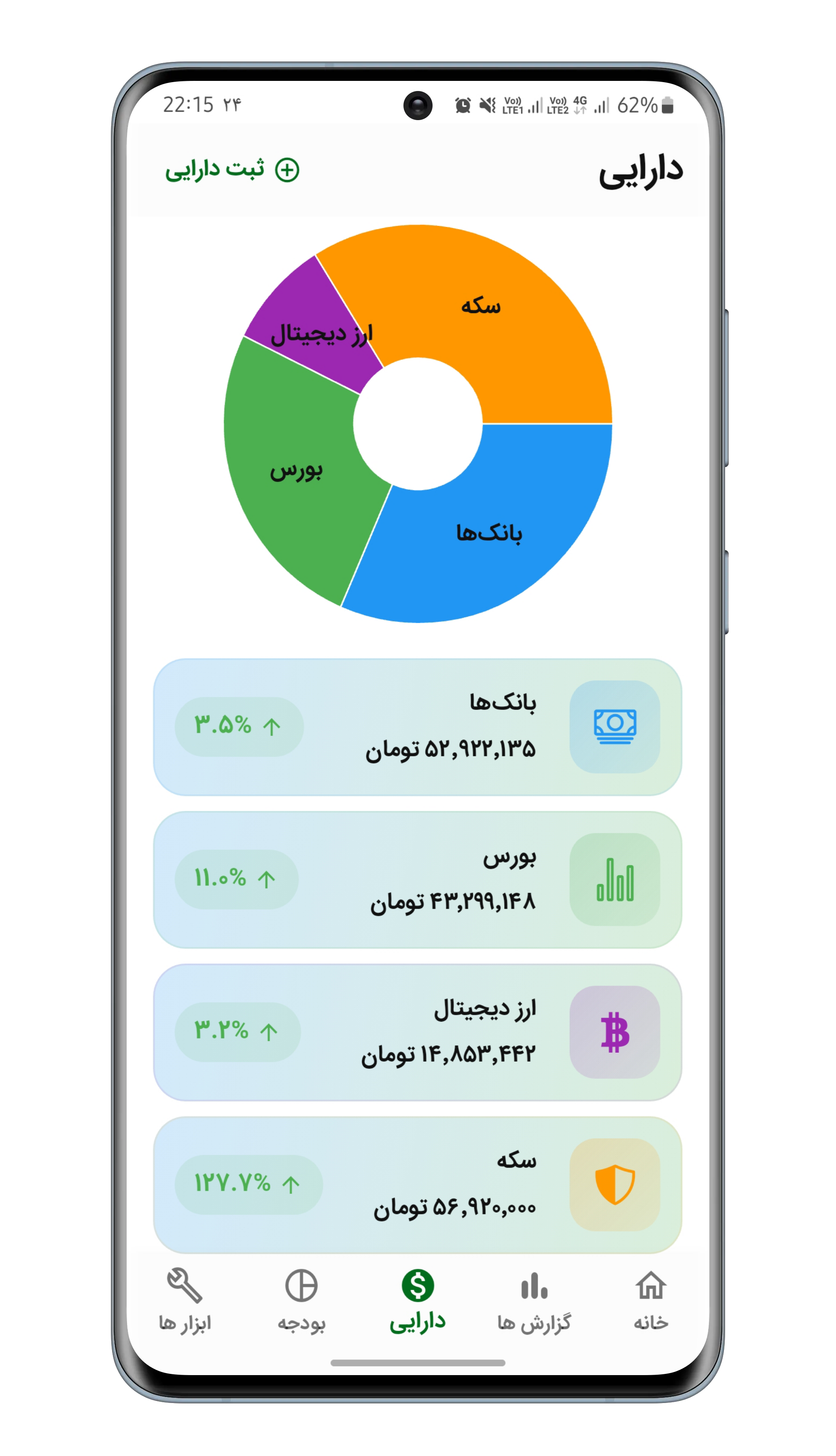Open the سکه asset card
The image size is (836, 1456).
click(418, 1185)
